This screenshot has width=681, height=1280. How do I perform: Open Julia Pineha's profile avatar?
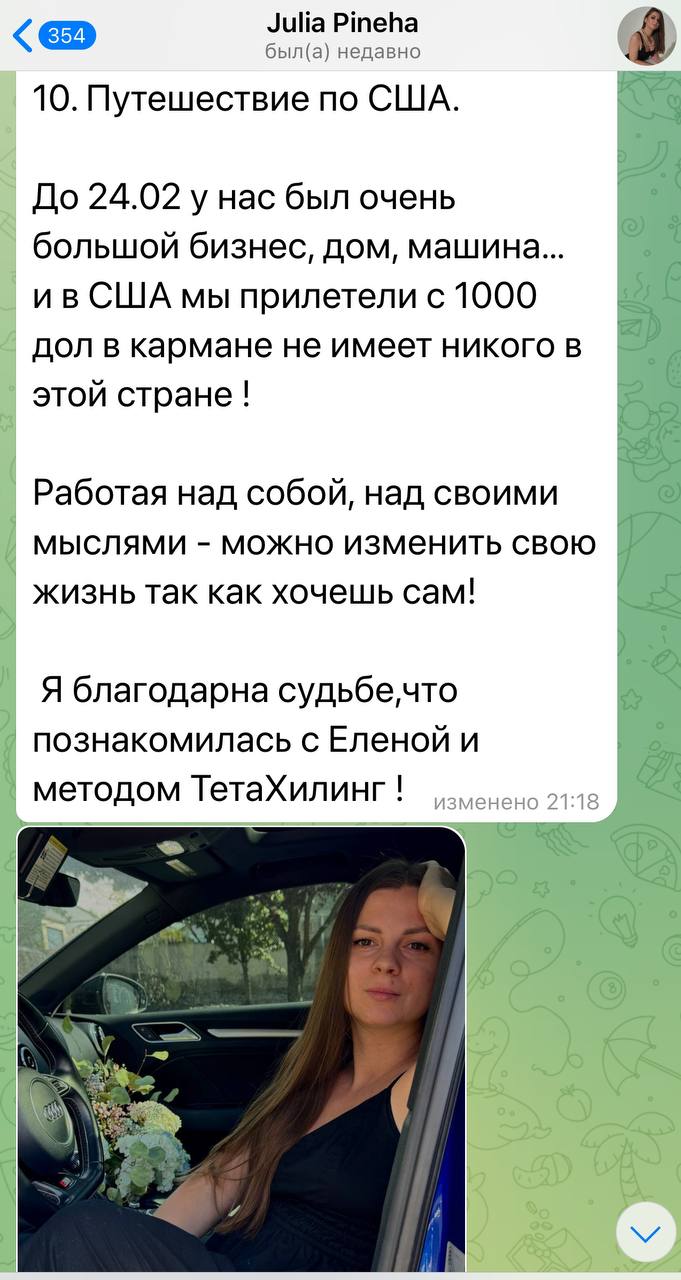tap(646, 36)
